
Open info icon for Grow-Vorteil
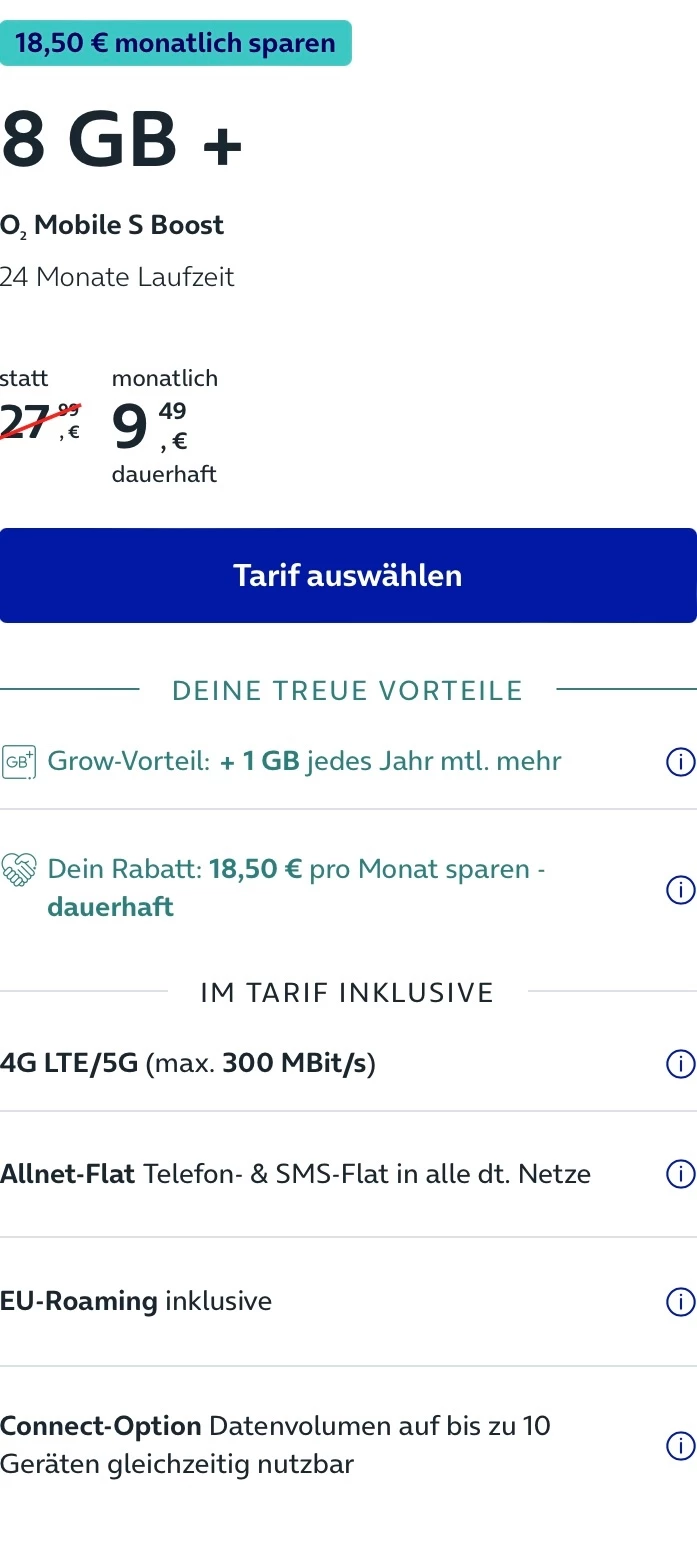tap(680, 763)
